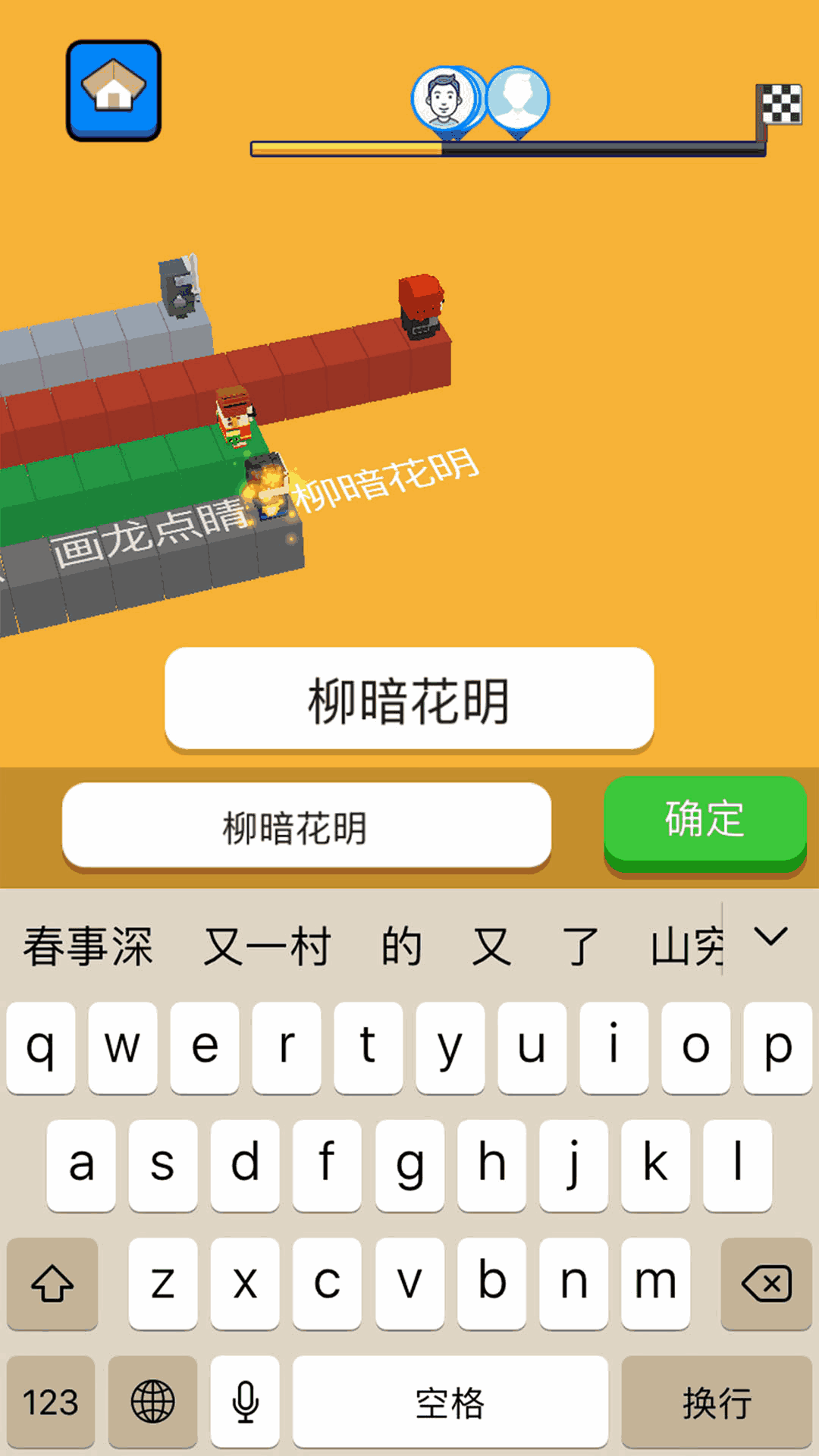Hit the 换行 return key
The image size is (819, 1456).
coord(716,1401)
